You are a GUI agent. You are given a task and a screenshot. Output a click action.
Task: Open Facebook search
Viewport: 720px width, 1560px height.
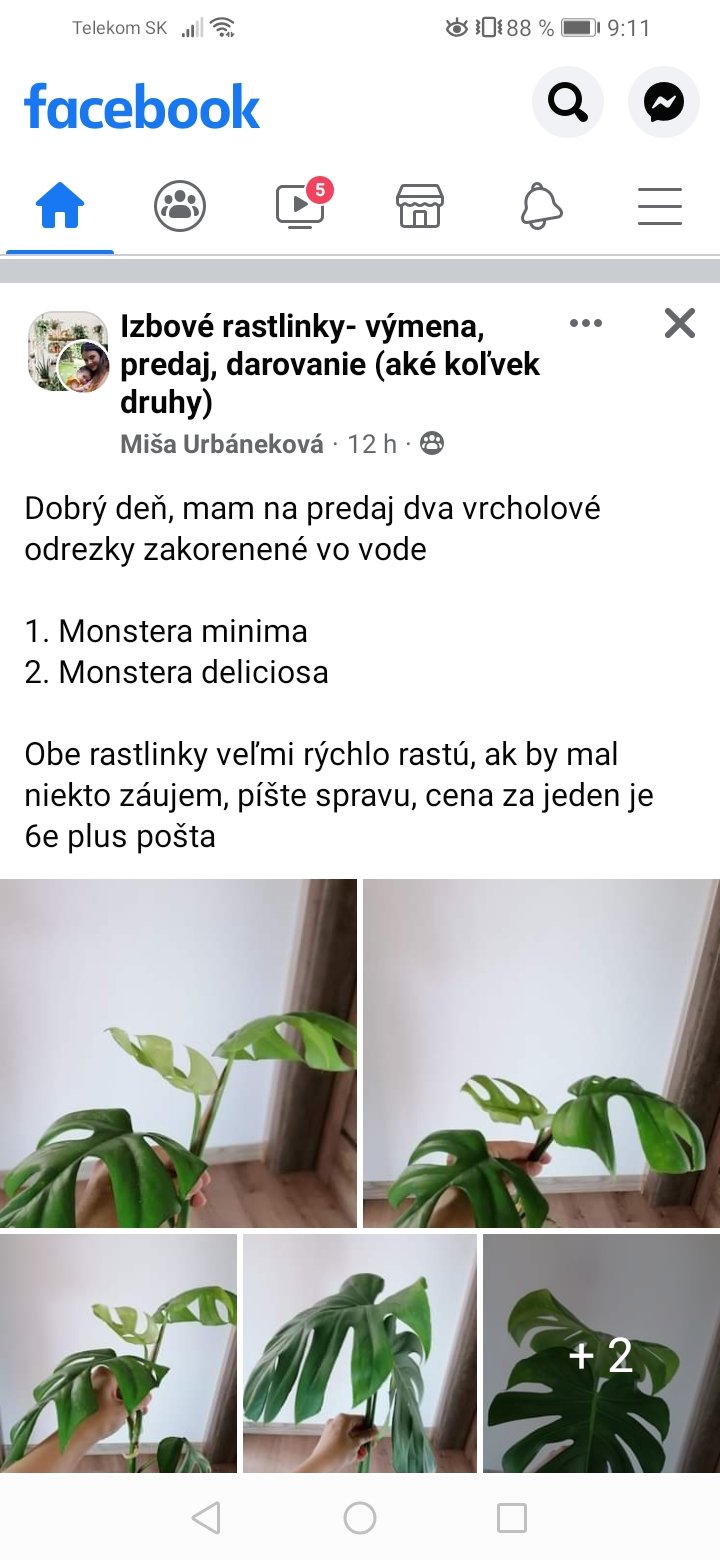[x=568, y=102]
